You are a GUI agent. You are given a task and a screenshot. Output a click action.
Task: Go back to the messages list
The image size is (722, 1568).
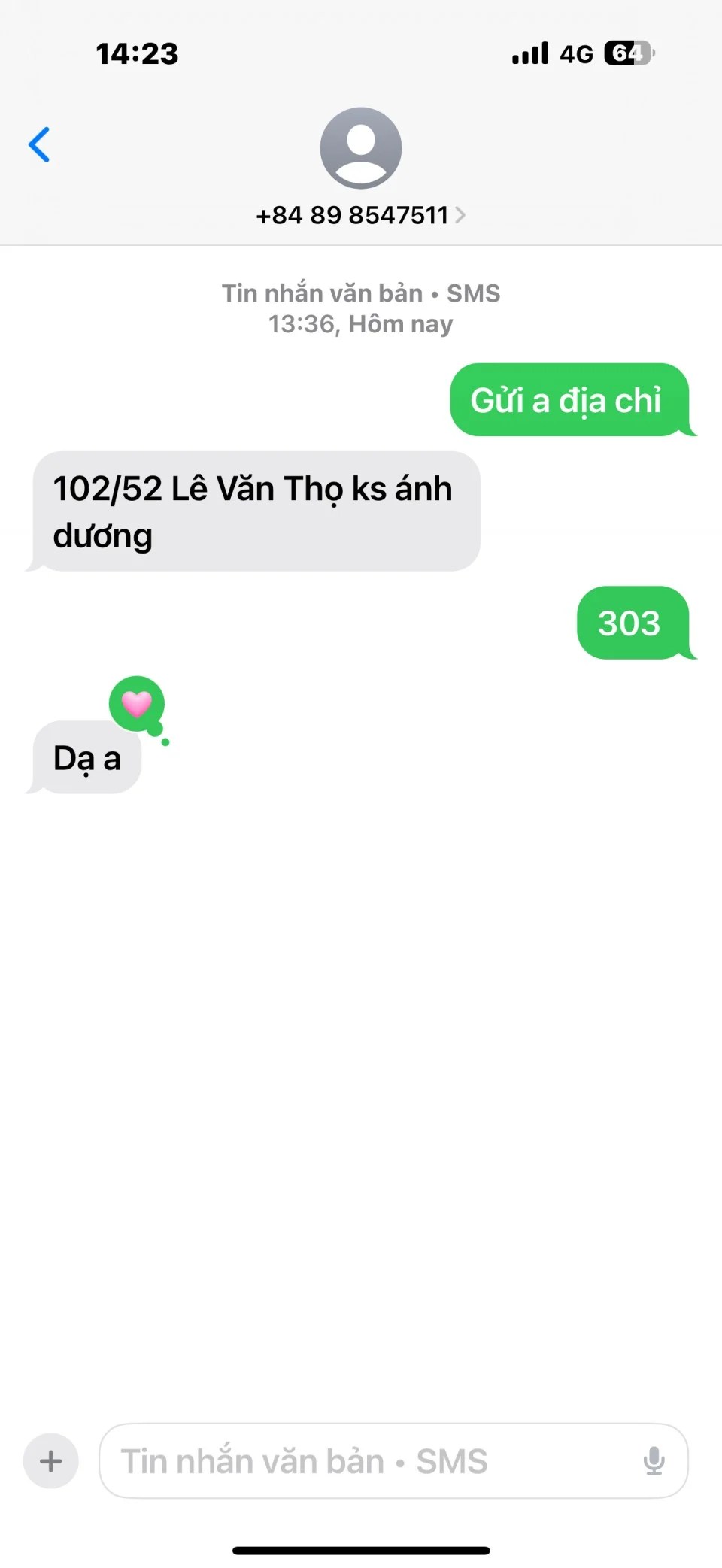pos(39,144)
